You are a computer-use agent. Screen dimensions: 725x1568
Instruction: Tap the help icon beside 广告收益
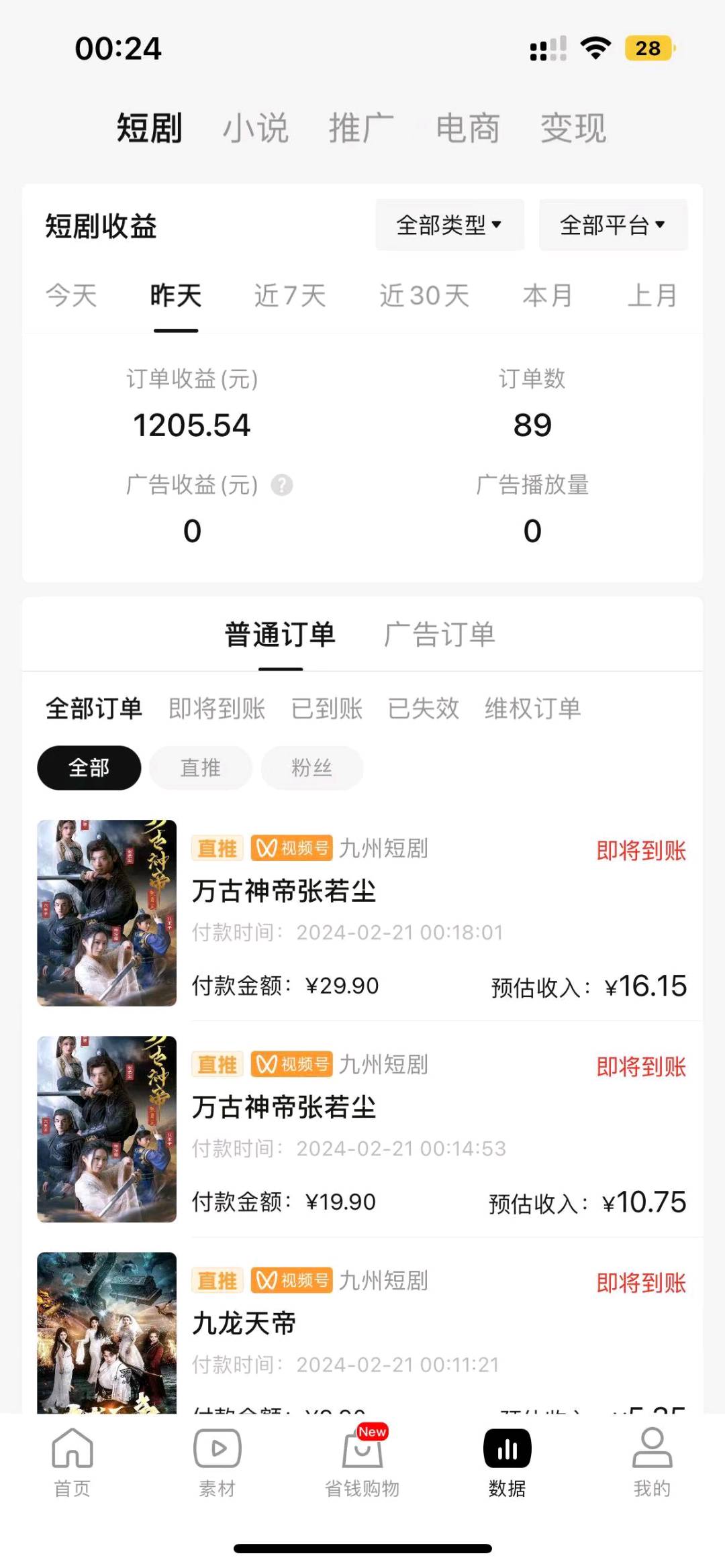282,485
